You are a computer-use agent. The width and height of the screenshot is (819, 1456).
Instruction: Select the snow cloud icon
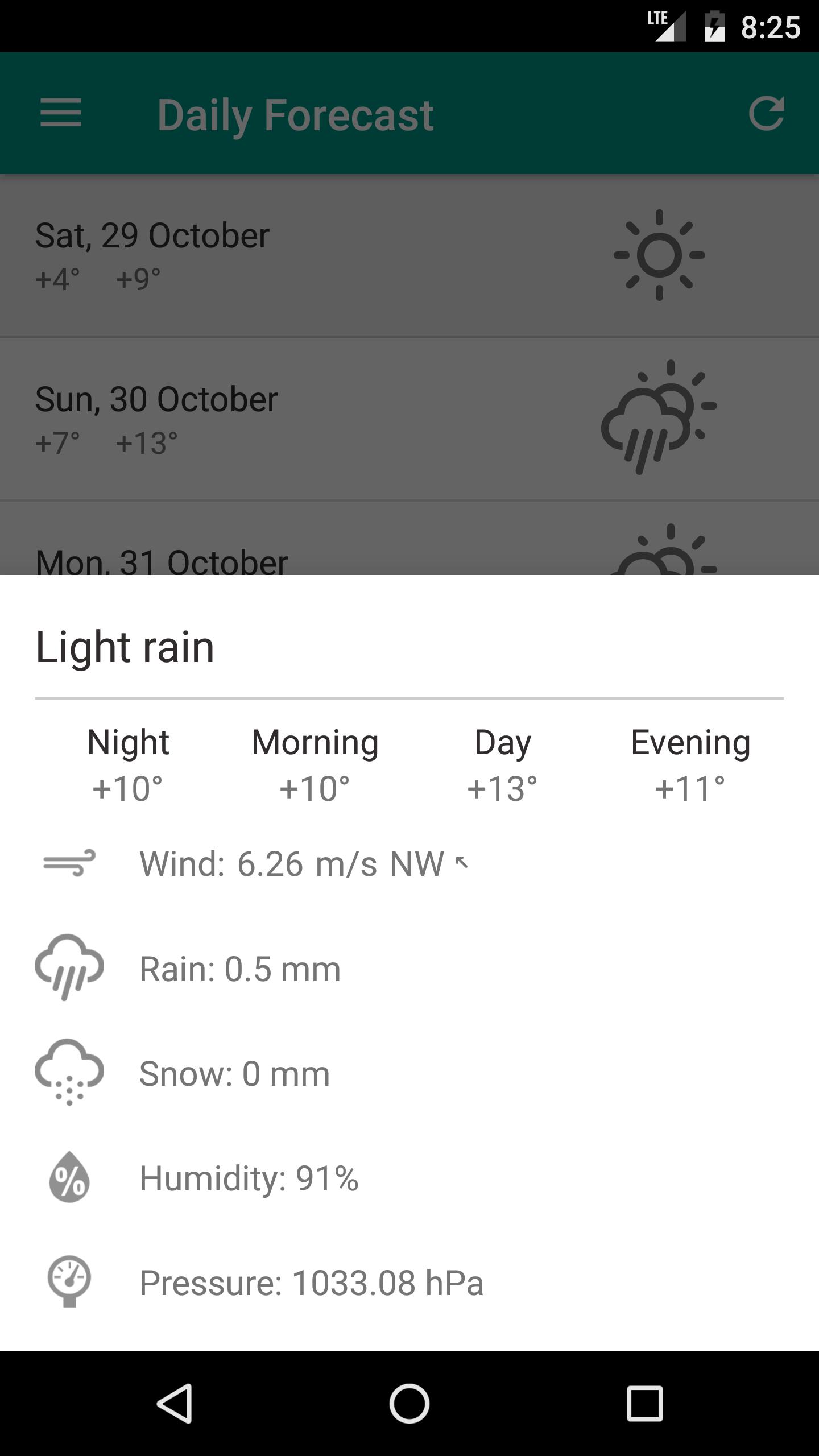pyautogui.click(x=68, y=1072)
